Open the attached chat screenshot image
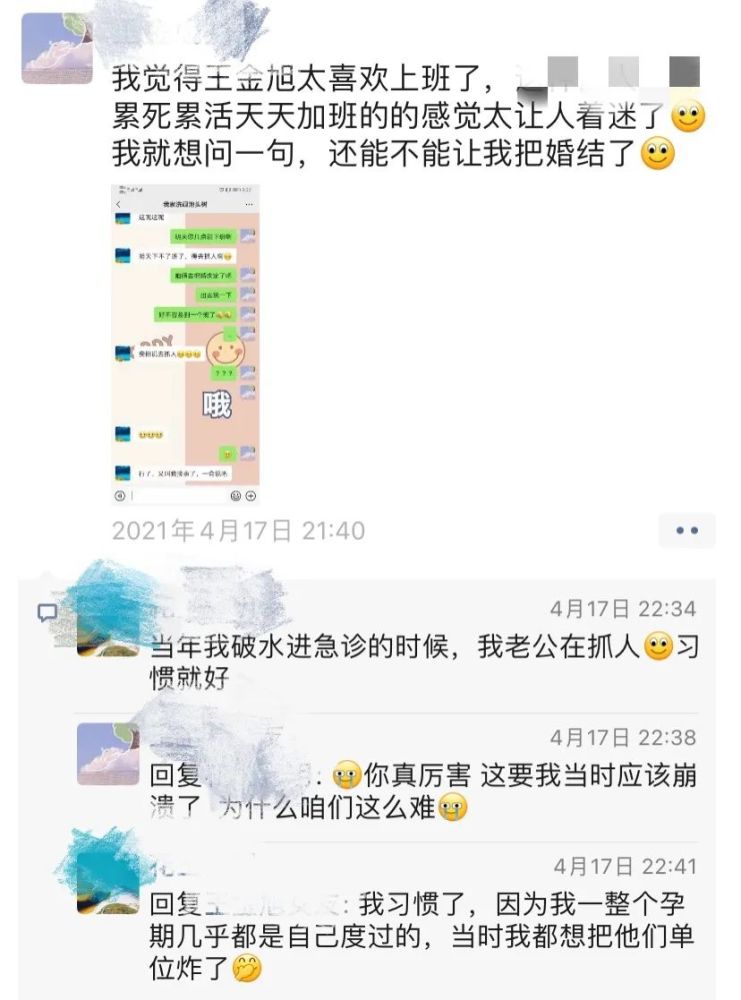This screenshot has height=1000, width=741. coord(185,344)
